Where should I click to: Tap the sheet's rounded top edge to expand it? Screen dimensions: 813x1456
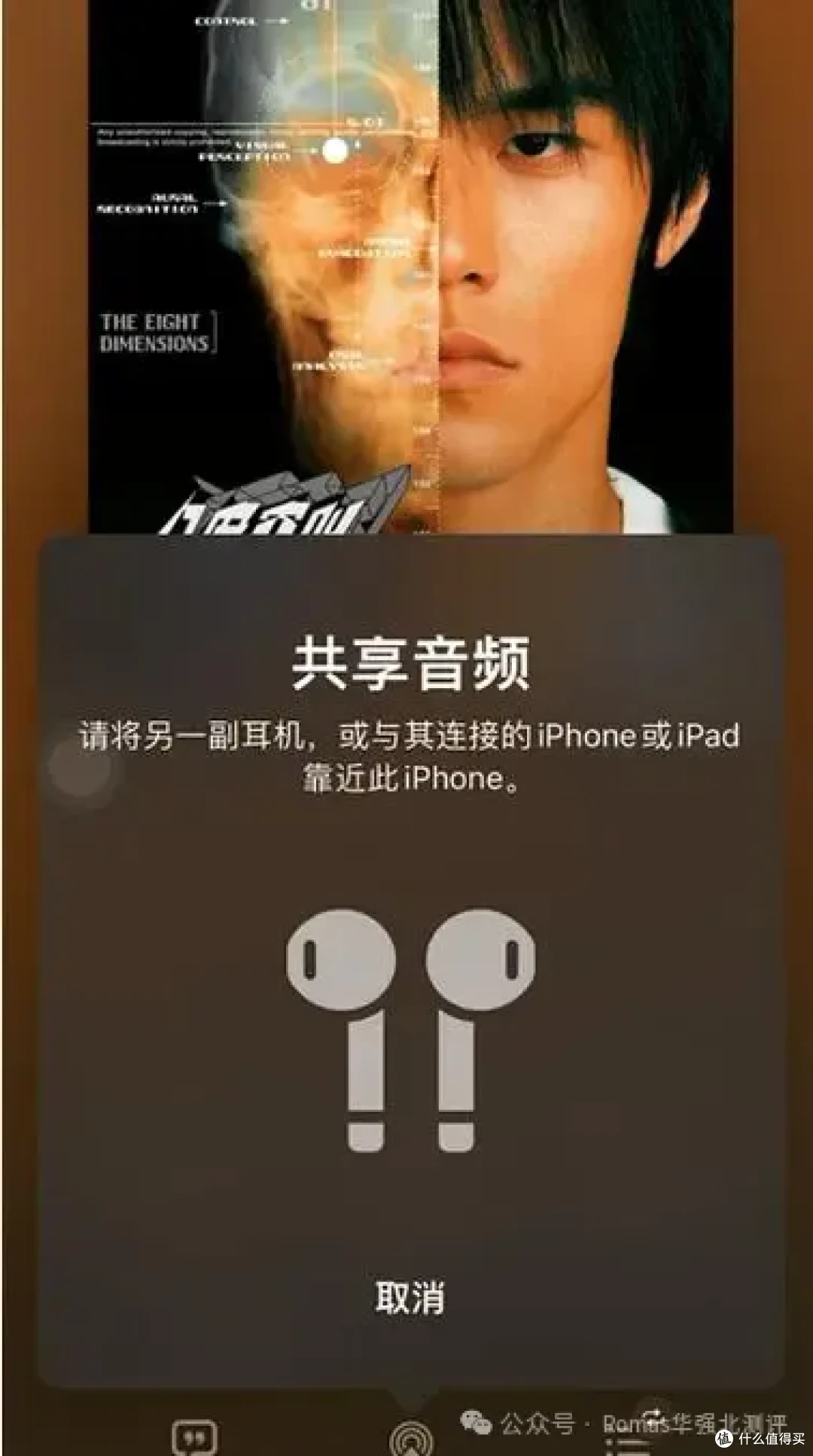(x=406, y=542)
